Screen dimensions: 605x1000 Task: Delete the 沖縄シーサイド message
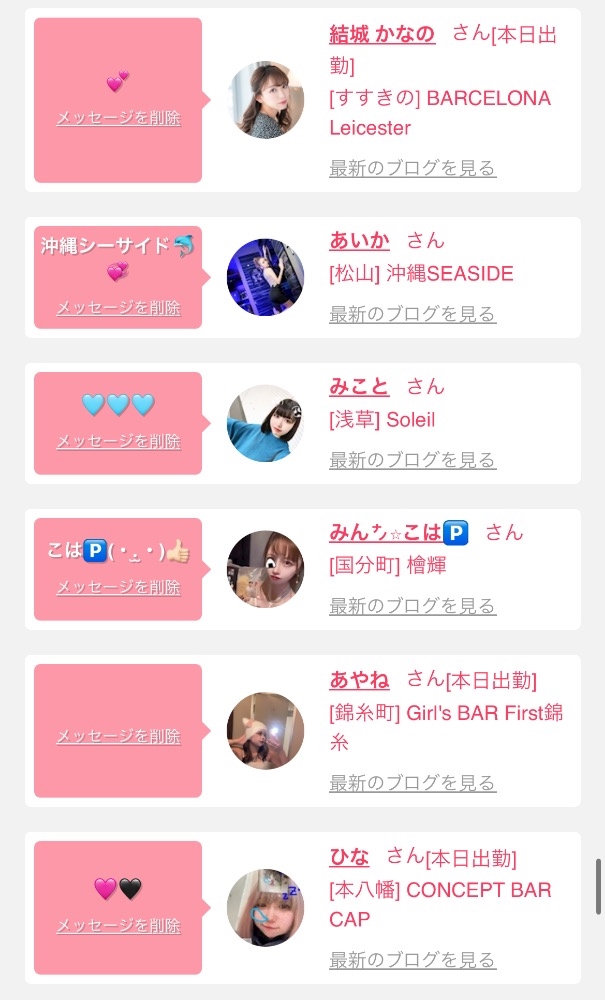118,308
